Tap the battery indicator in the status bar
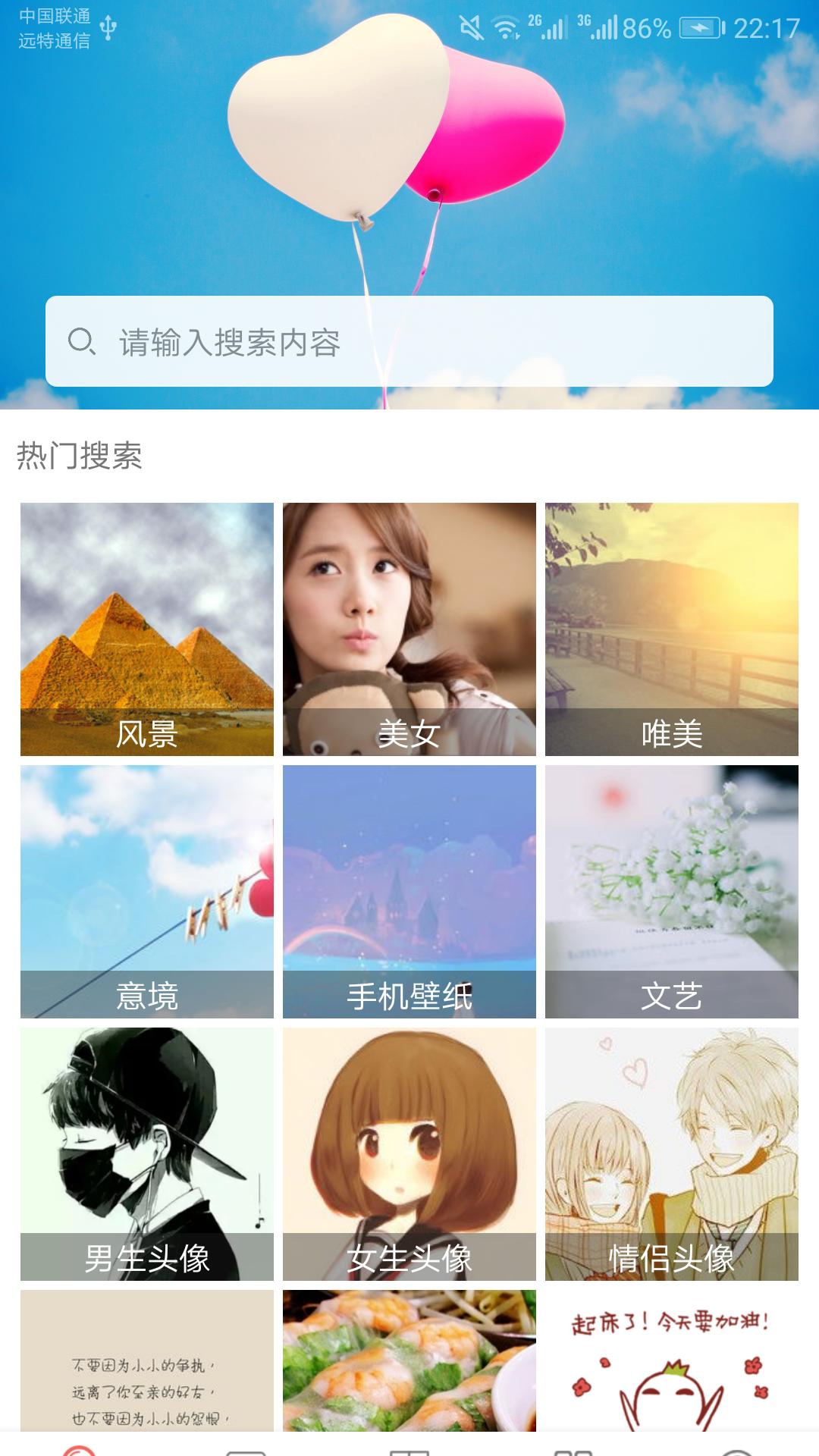The height and width of the screenshot is (1456, 819). 698,29
